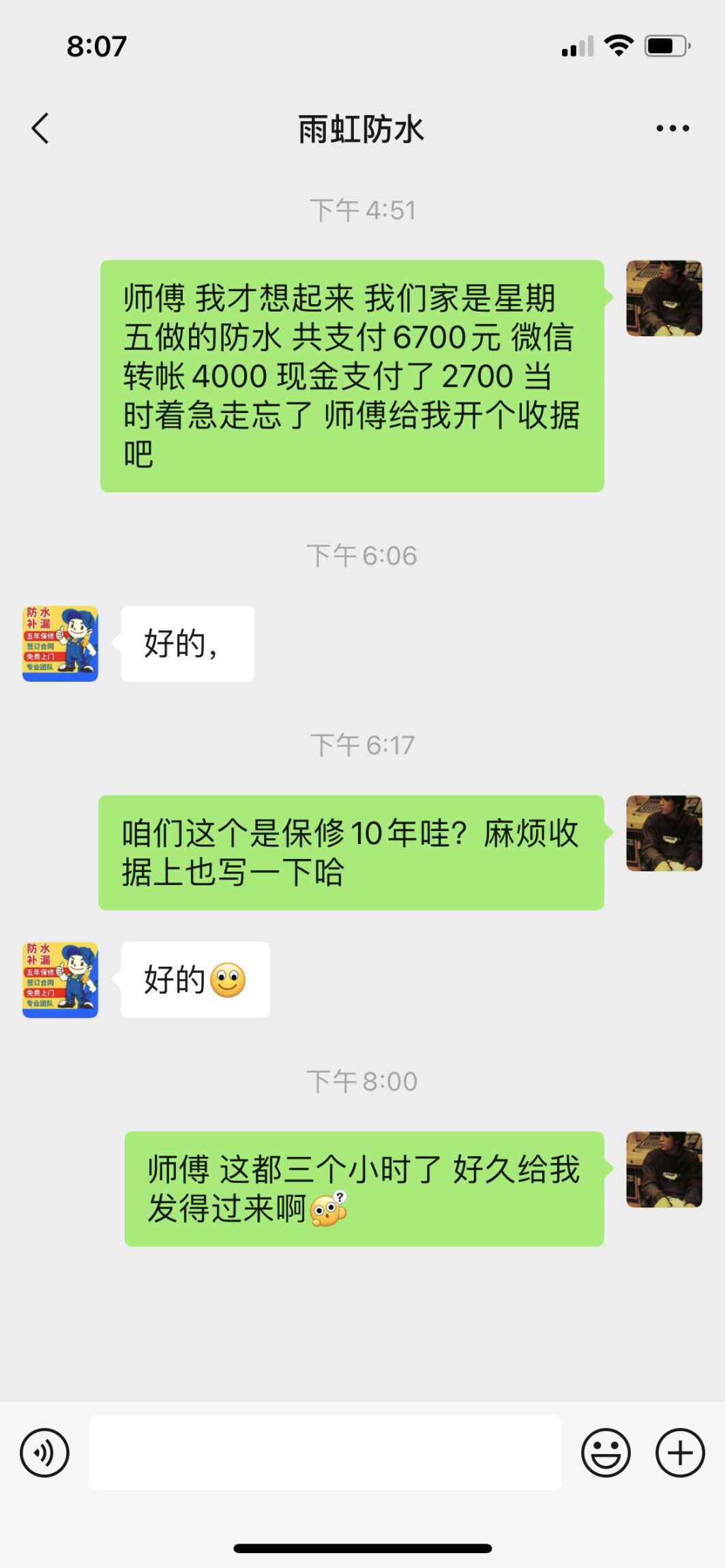Go back from the 雨虹防水 chat
The width and height of the screenshot is (725, 1568).
click(x=41, y=128)
